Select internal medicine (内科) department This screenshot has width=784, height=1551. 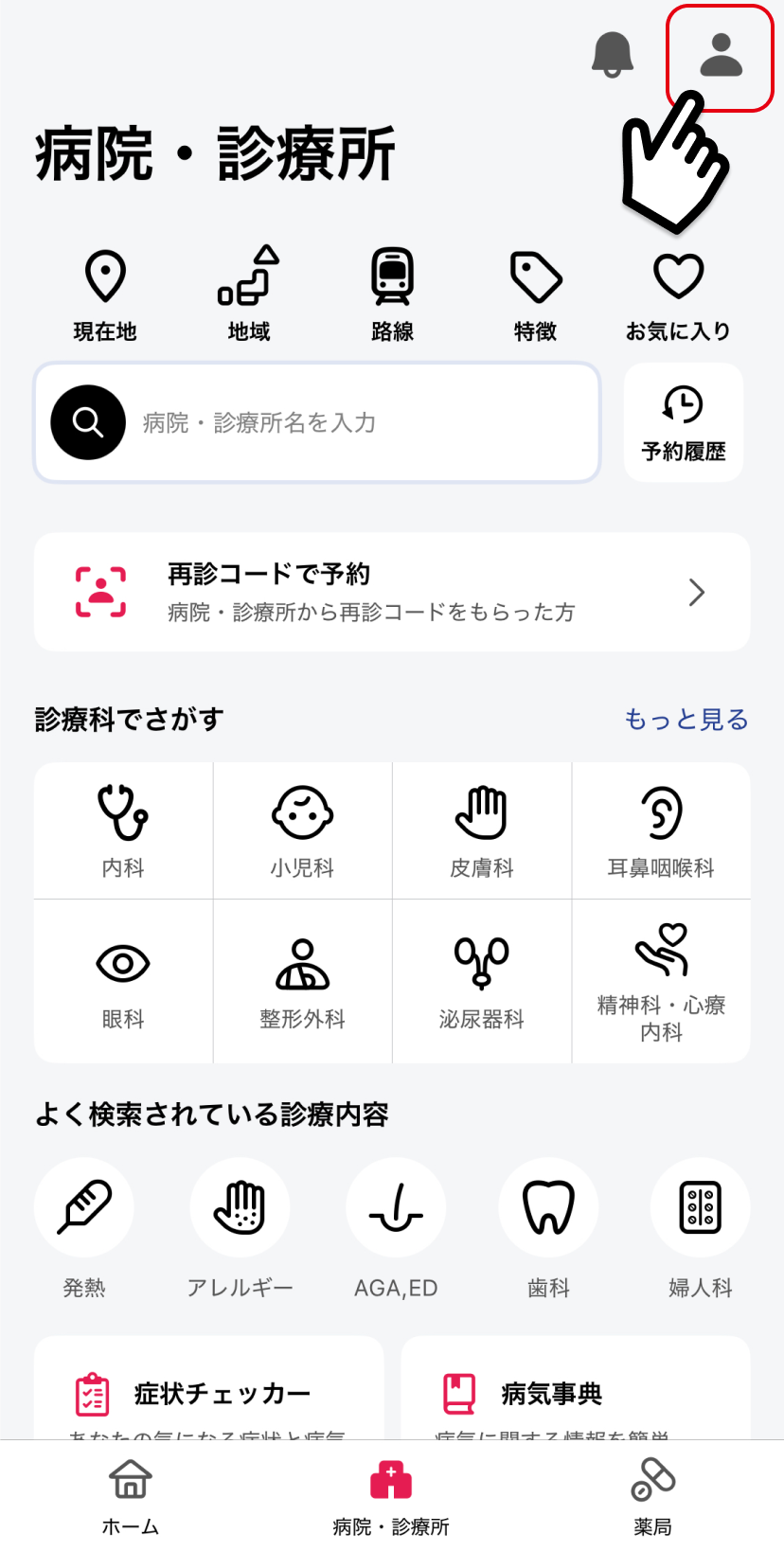point(122,829)
